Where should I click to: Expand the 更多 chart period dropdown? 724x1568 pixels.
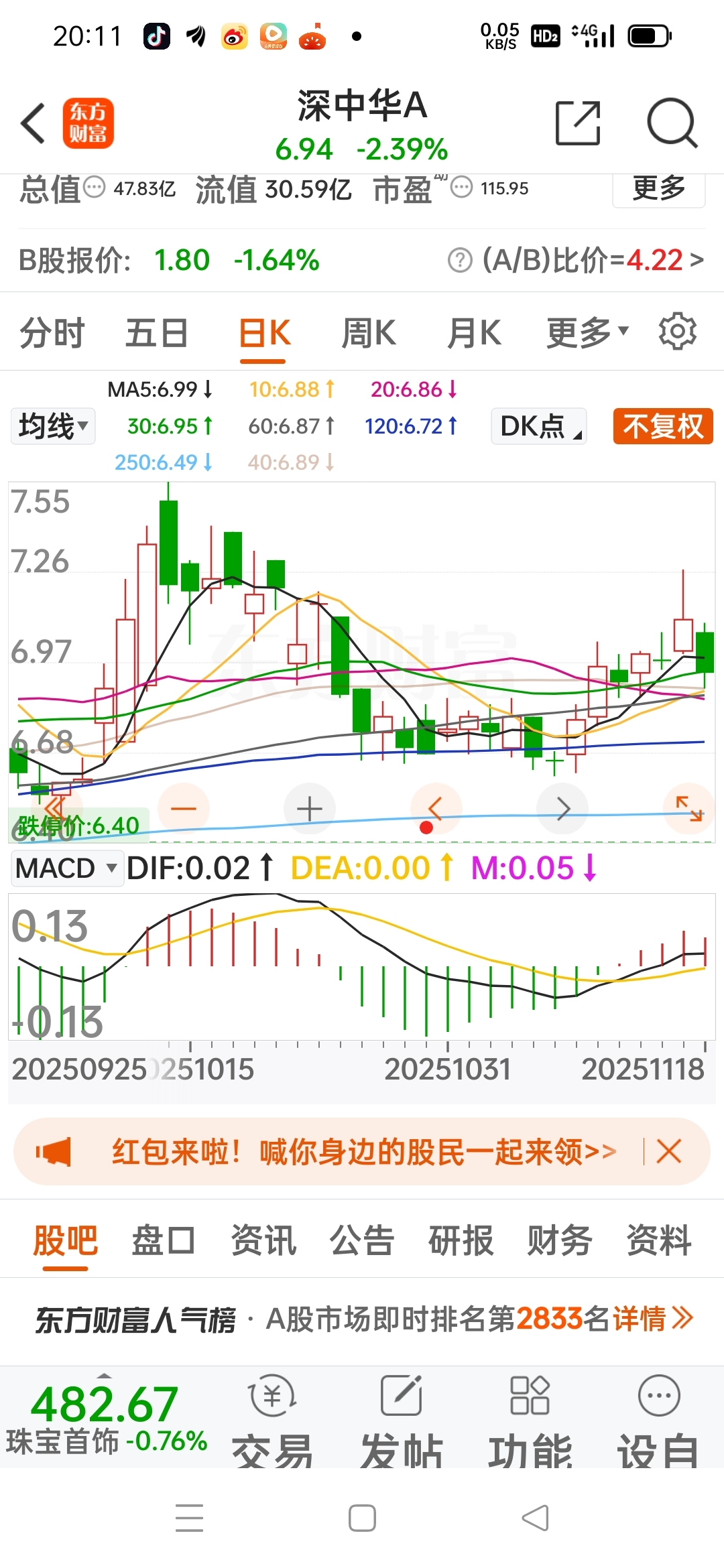587,333
